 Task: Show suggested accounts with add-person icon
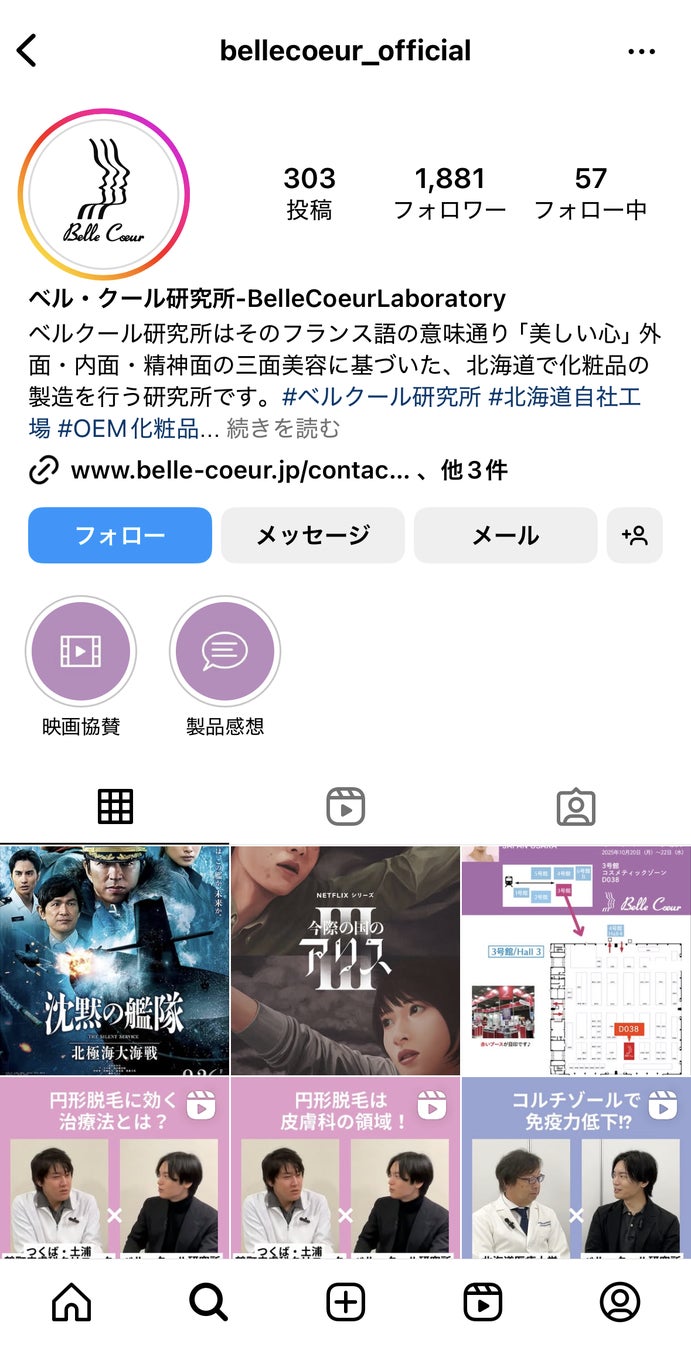(634, 535)
